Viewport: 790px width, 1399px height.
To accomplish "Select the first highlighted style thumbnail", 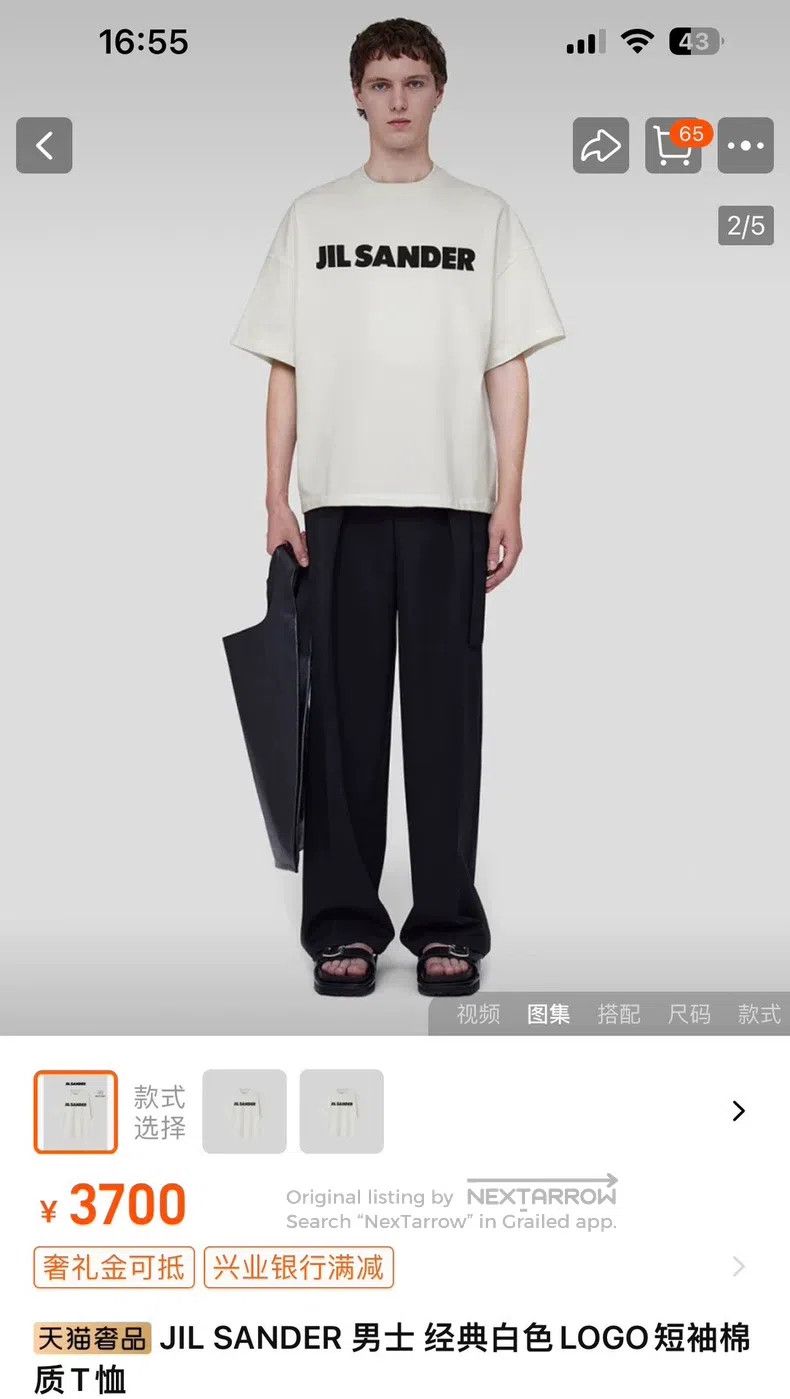I will tap(76, 1112).
